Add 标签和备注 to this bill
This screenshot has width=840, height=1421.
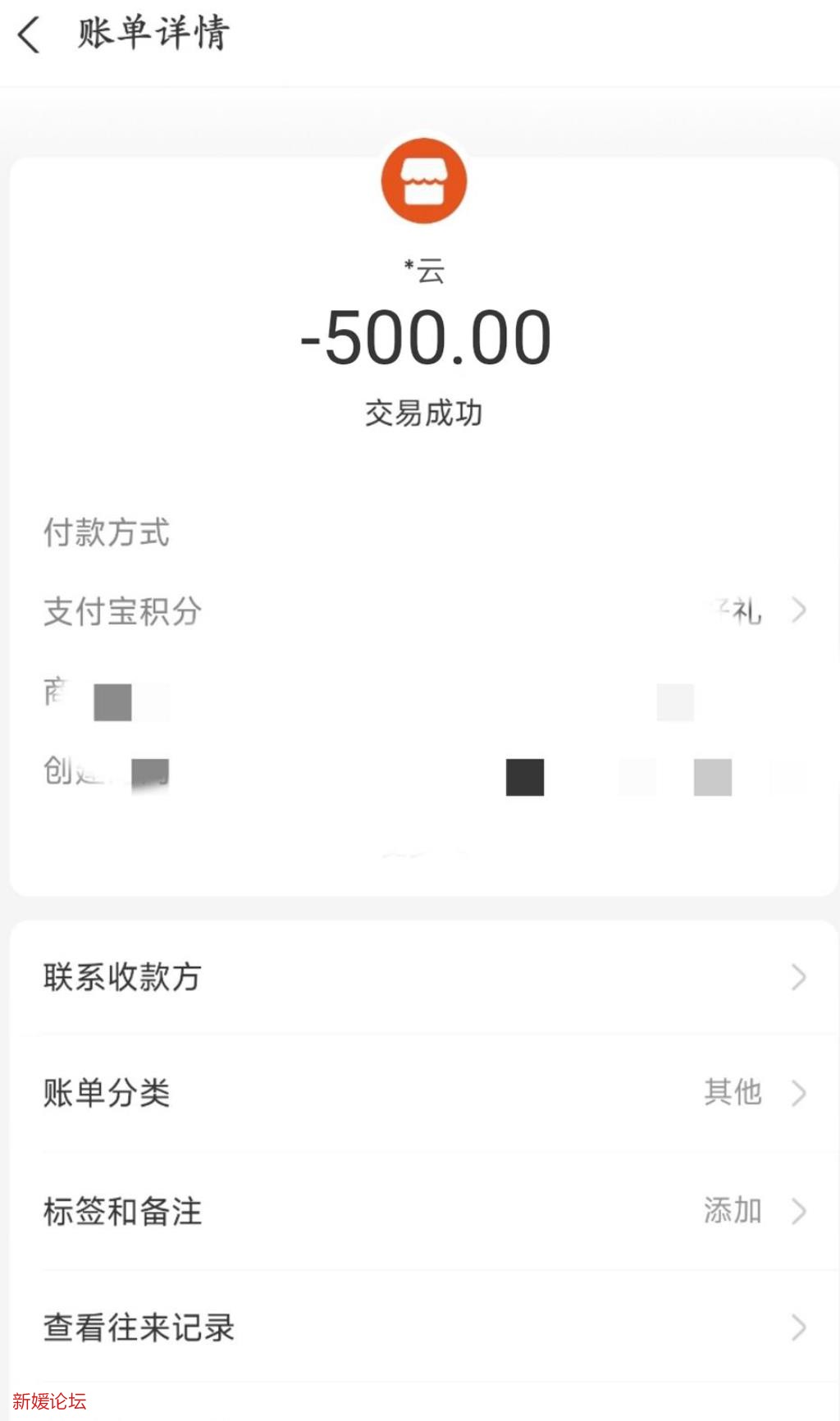[423, 1211]
